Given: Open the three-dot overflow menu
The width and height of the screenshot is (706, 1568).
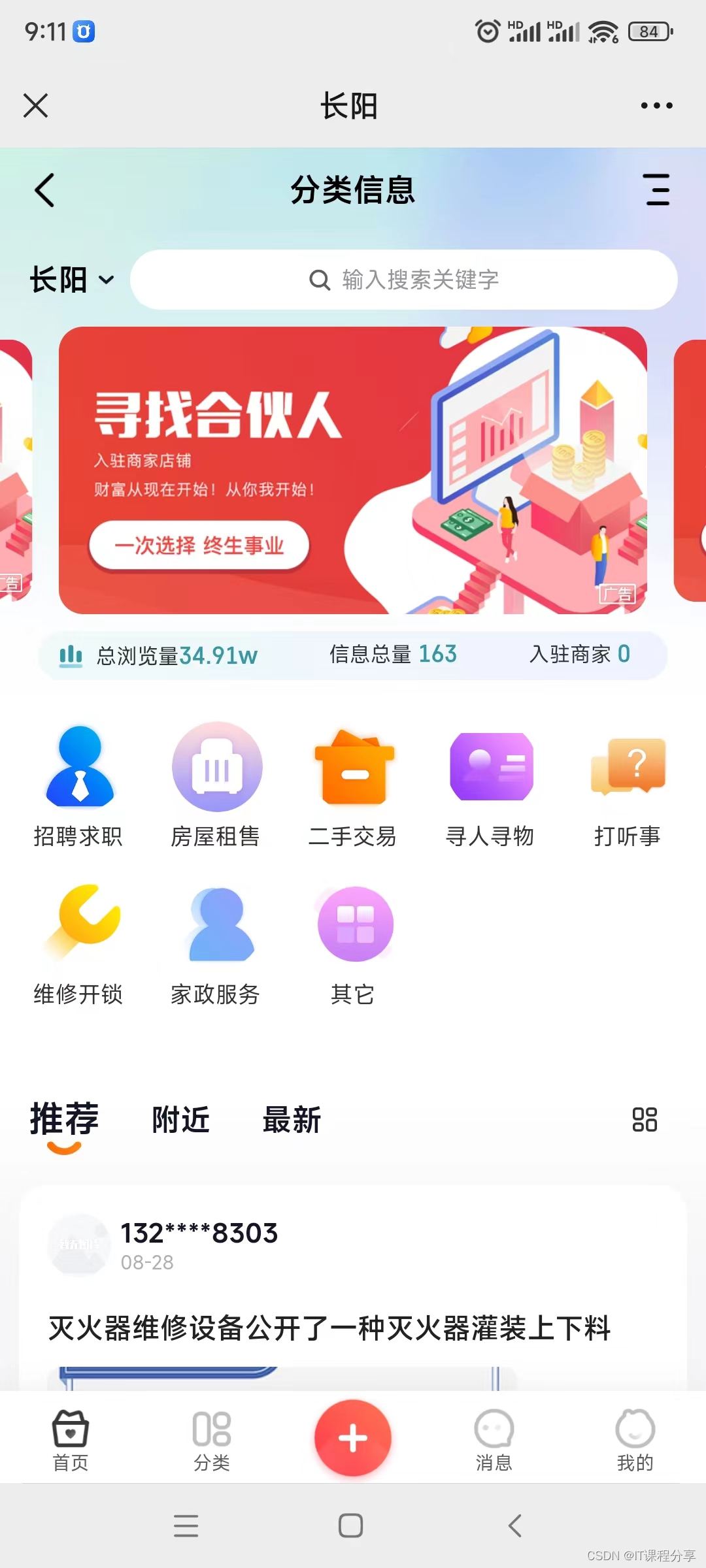Looking at the screenshot, I should click(656, 105).
